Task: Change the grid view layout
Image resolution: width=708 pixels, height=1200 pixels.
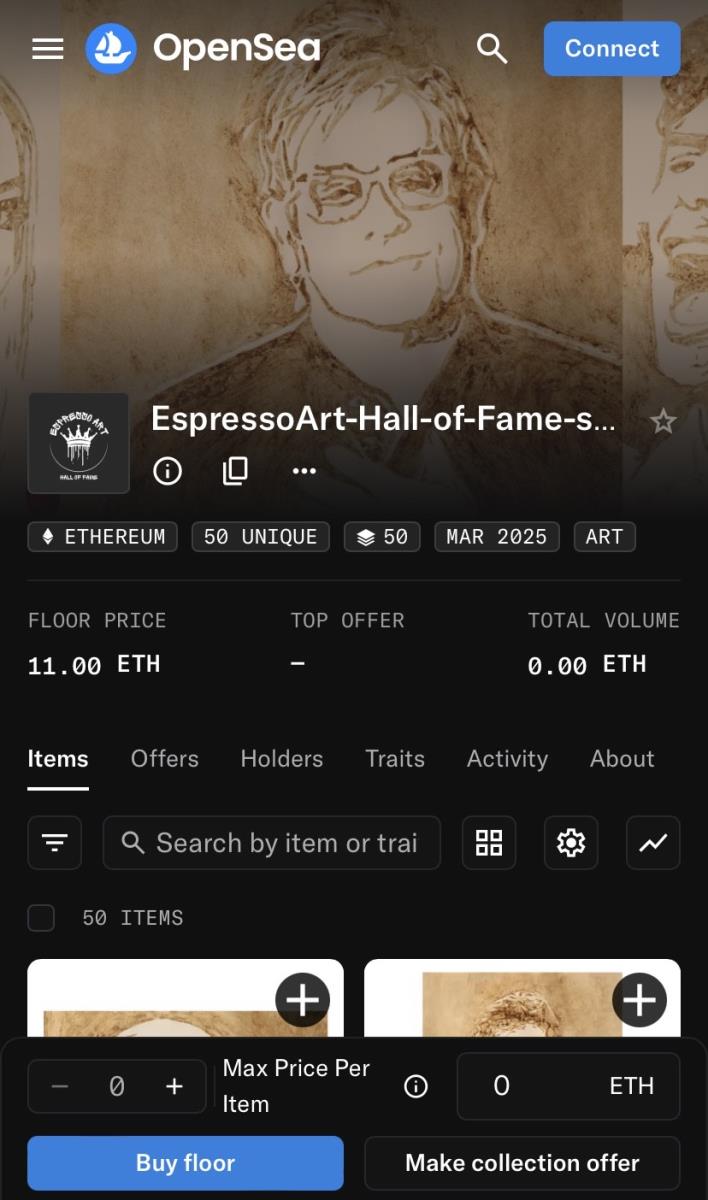Action: (489, 843)
